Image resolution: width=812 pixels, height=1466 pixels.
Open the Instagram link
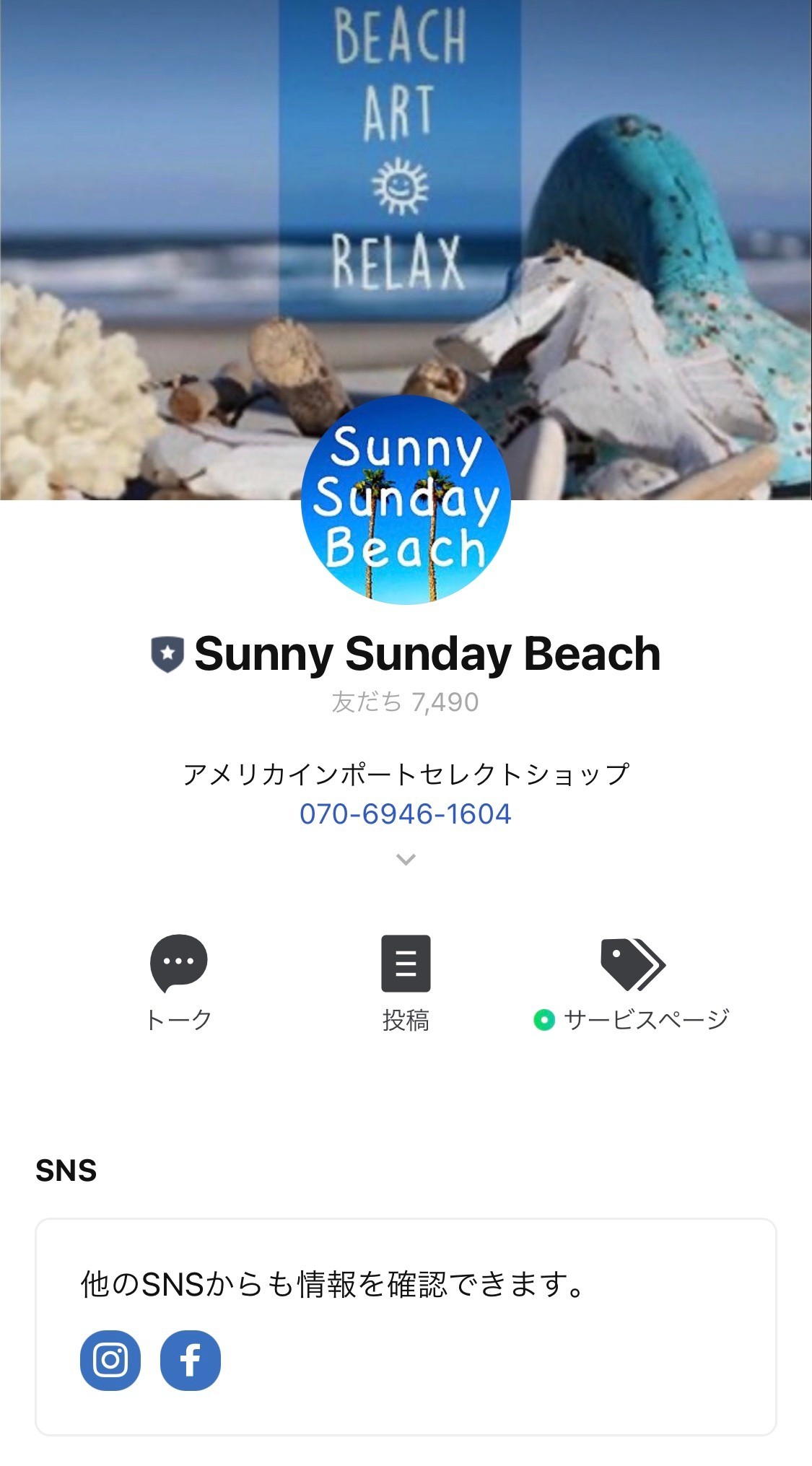point(110,1360)
